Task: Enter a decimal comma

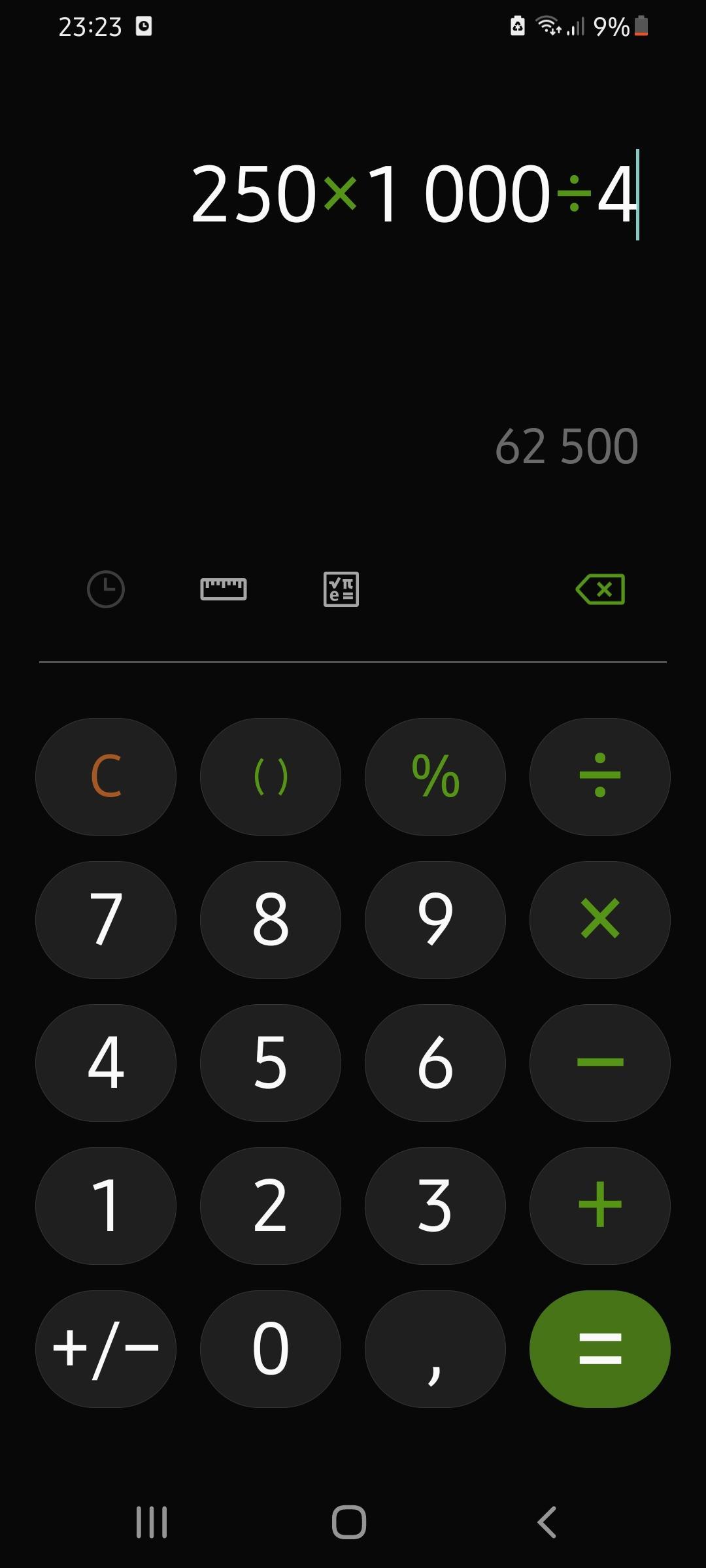Action: 435,1348
